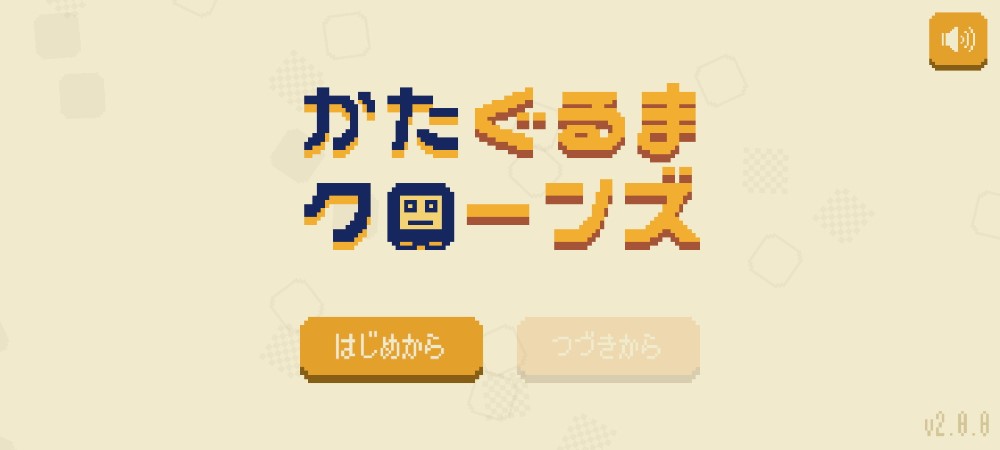Screen dimensions: 1000x450
Task: Tap the つづきから continue button
Action: (x=608, y=347)
